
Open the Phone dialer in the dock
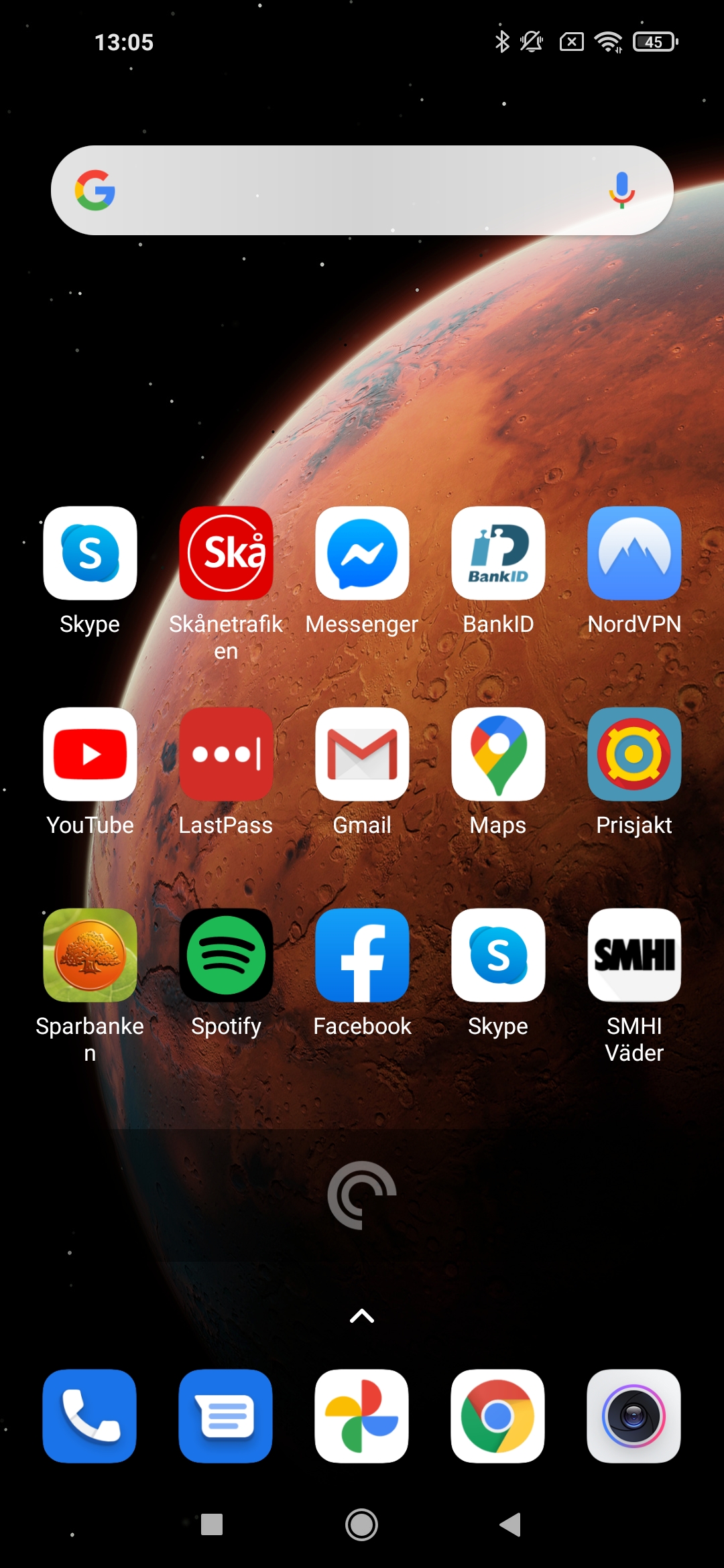click(90, 1416)
